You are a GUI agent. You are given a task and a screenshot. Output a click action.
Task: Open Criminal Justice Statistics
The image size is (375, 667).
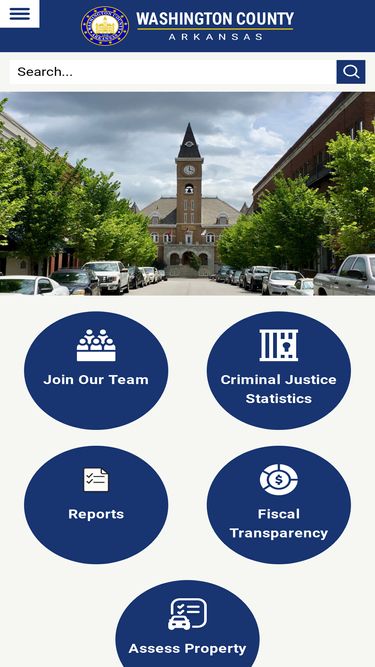point(279,371)
